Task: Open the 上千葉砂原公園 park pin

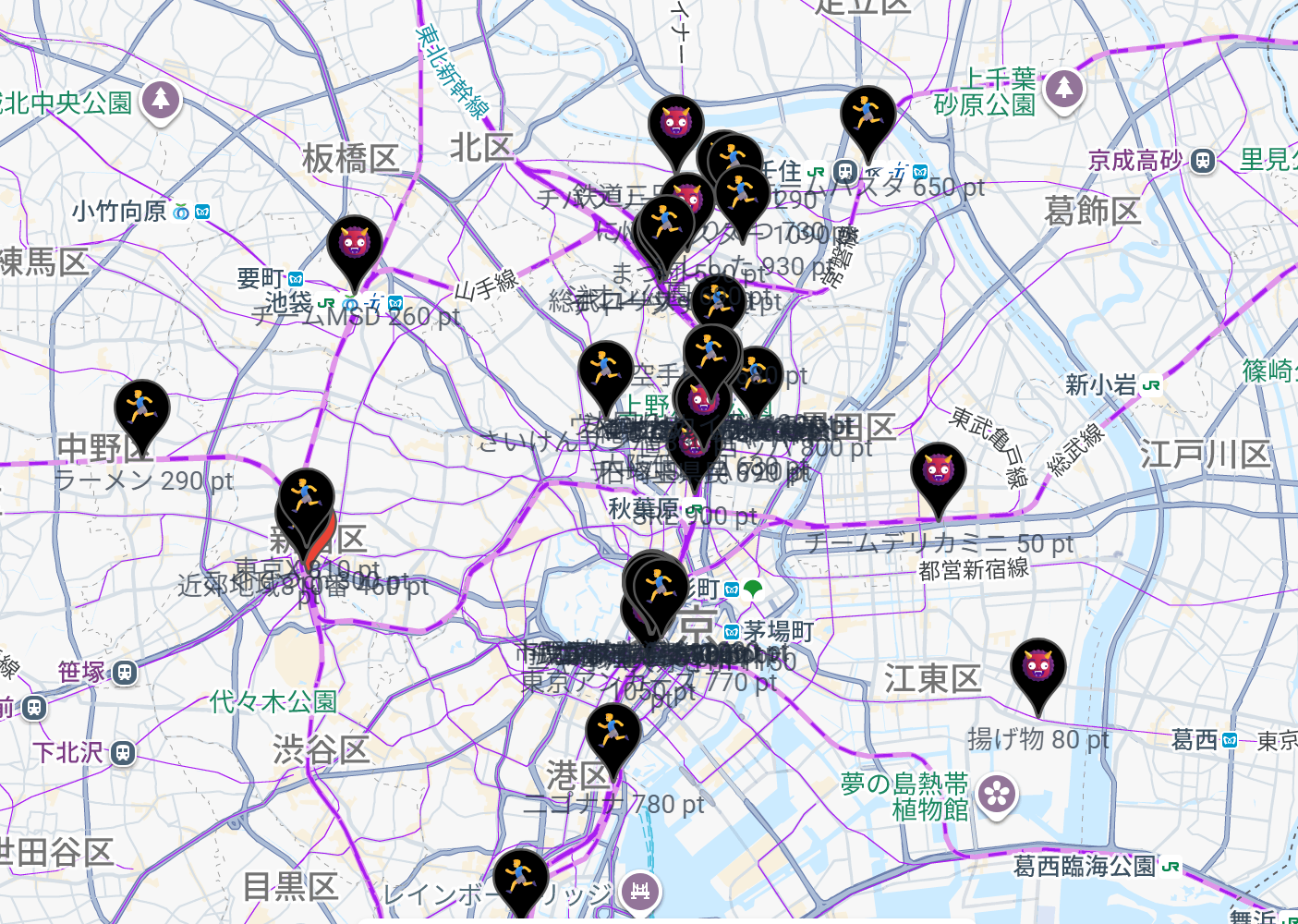Action: 1064,89
